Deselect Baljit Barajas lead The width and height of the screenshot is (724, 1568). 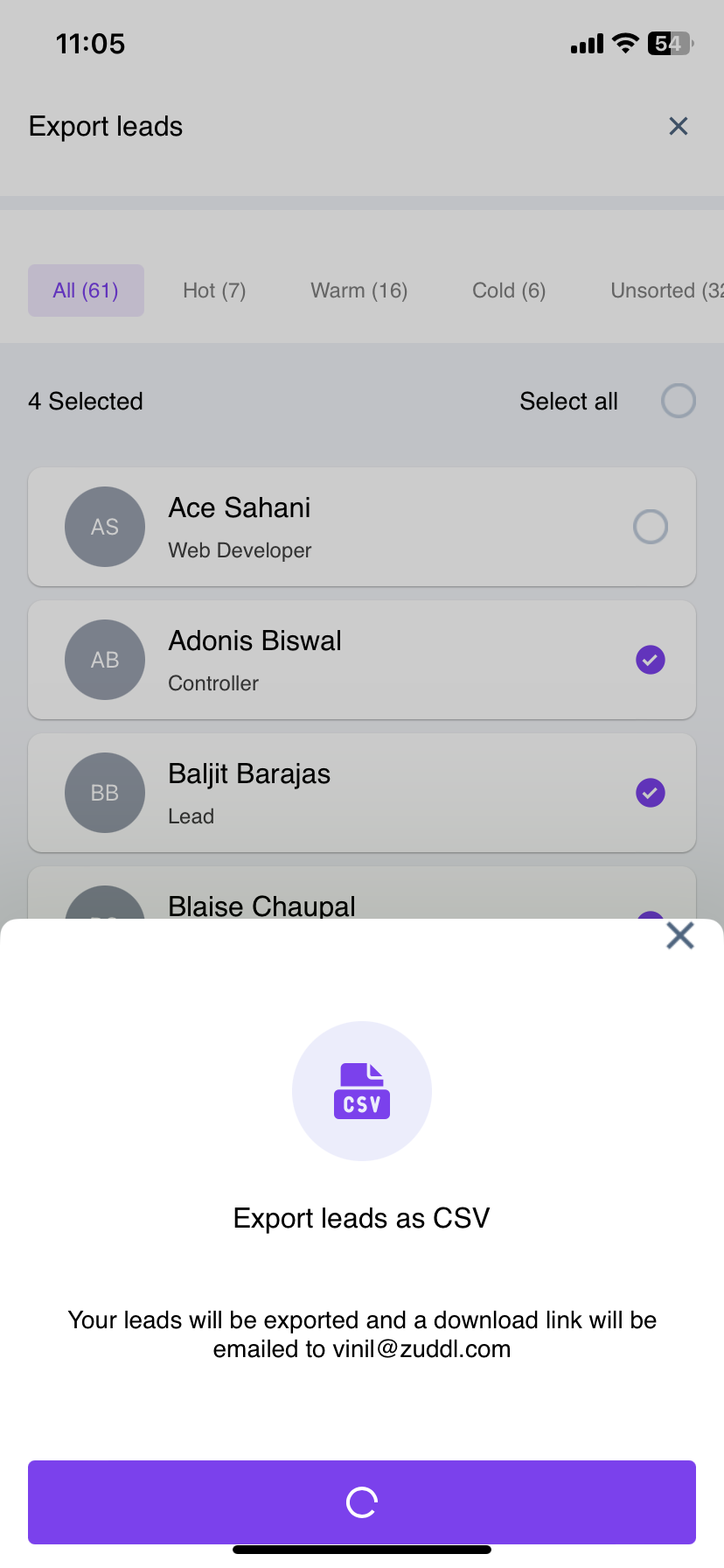pyautogui.click(x=650, y=793)
